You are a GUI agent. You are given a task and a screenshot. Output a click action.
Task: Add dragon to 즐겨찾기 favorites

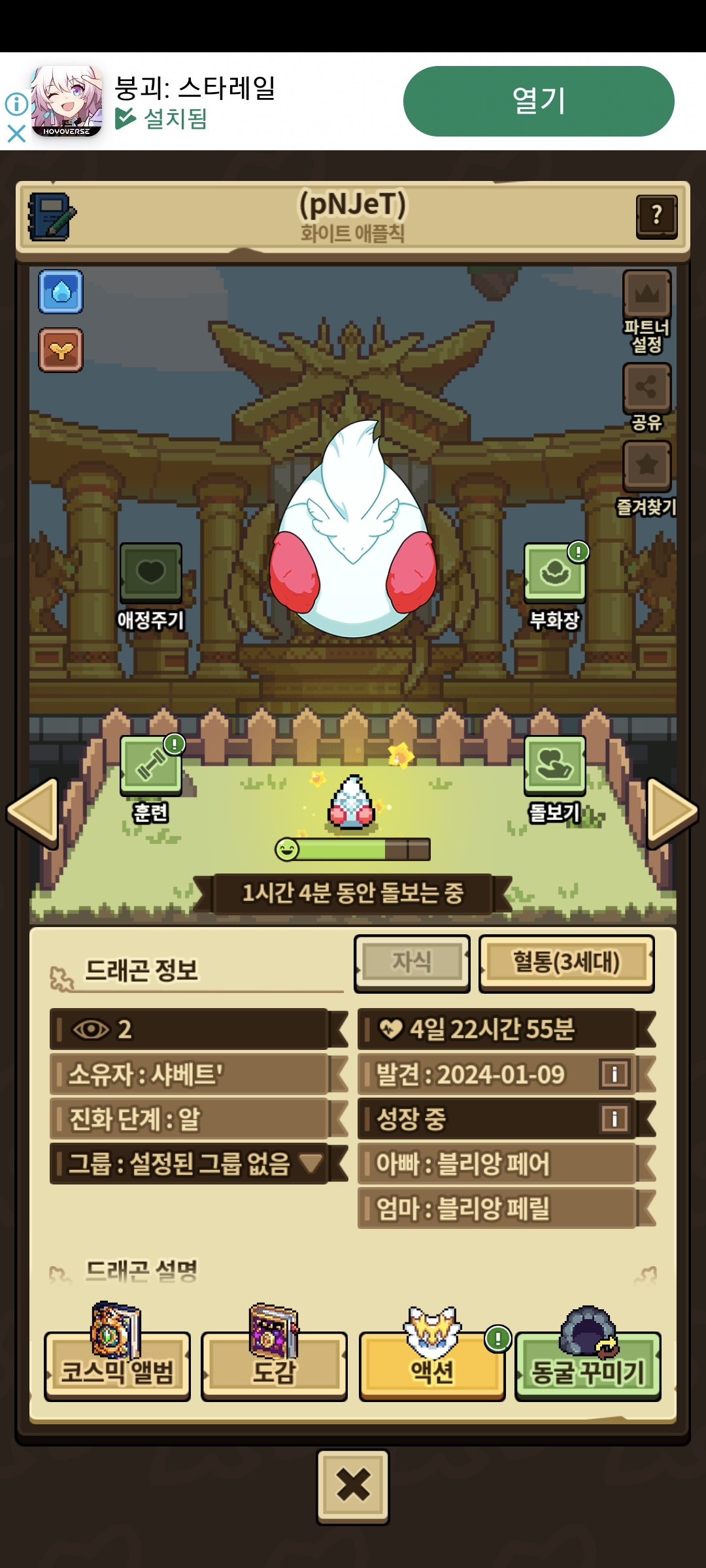(647, 465)
